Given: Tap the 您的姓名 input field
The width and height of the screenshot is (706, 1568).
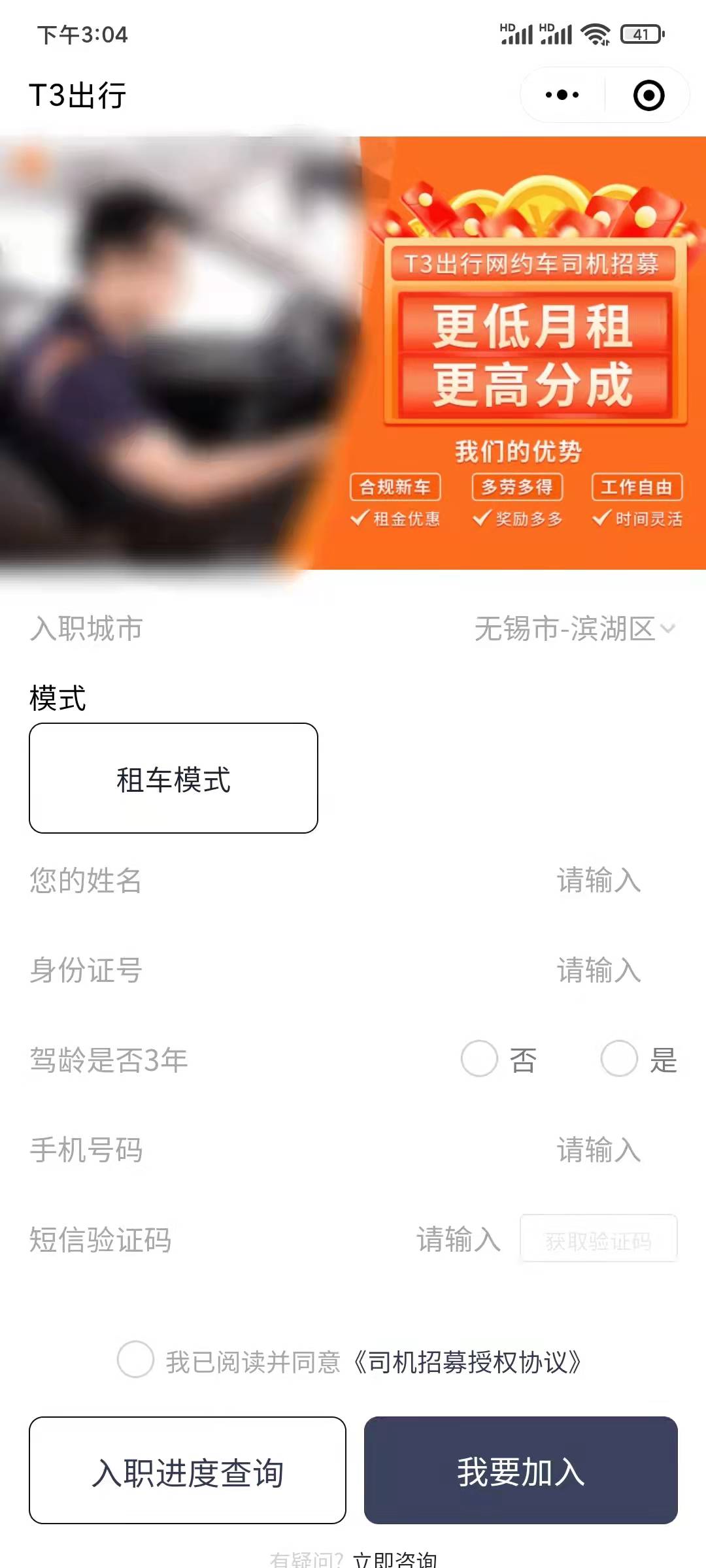Looking at the screenshot, I should click(597, 880).
